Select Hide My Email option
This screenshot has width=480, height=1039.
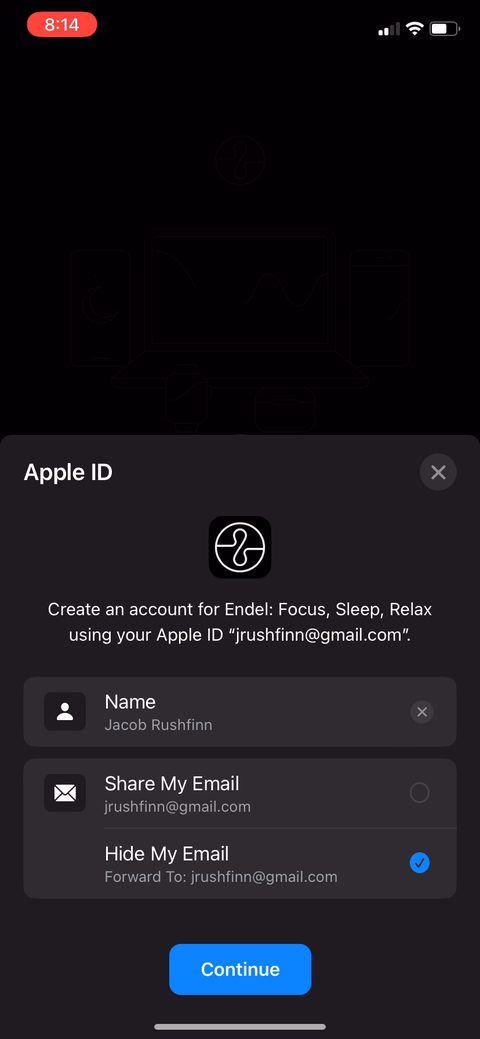(240, 863)
